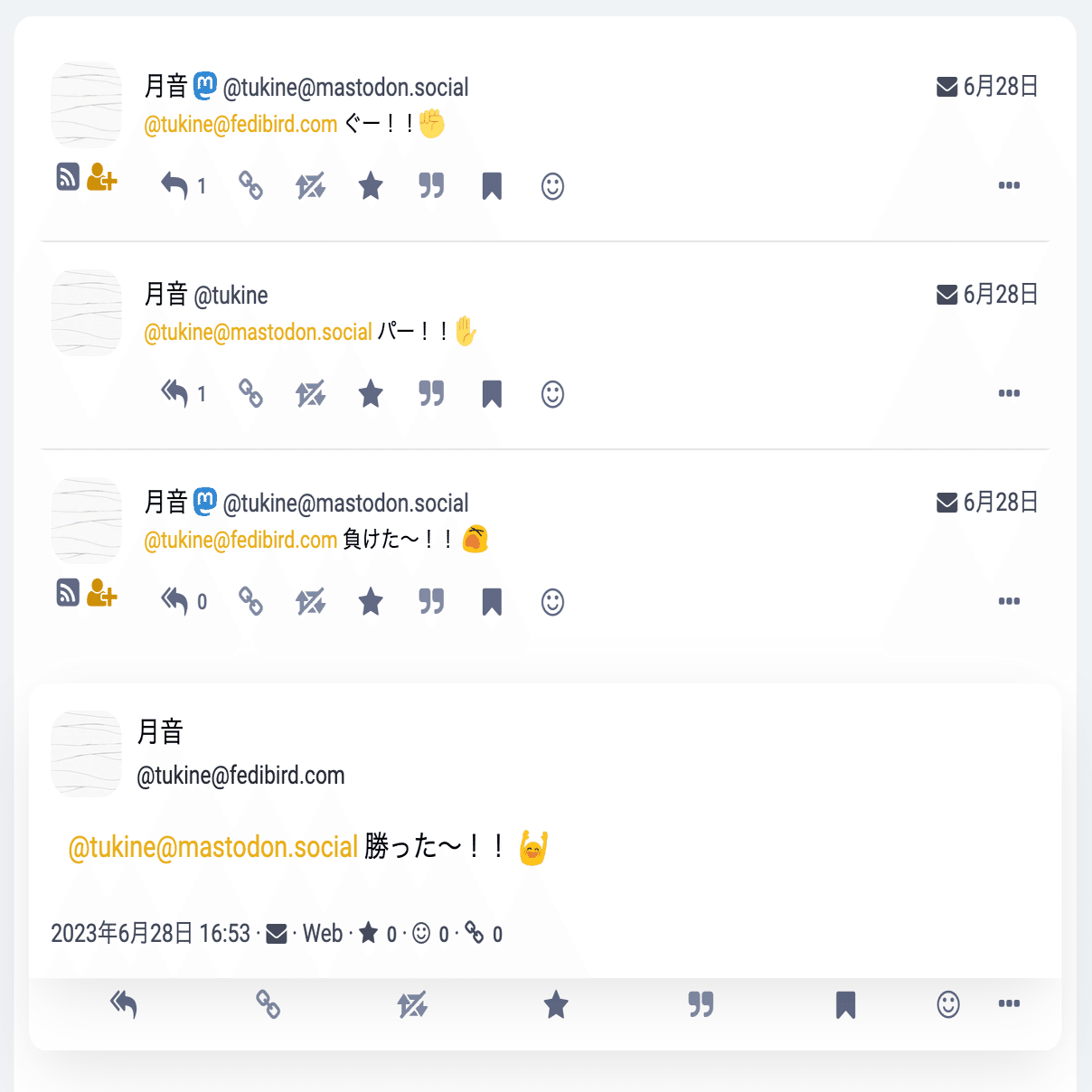Favourite the パー！！ post with star
This screenshot has width=1092, height=1092.
pos(371,394)
